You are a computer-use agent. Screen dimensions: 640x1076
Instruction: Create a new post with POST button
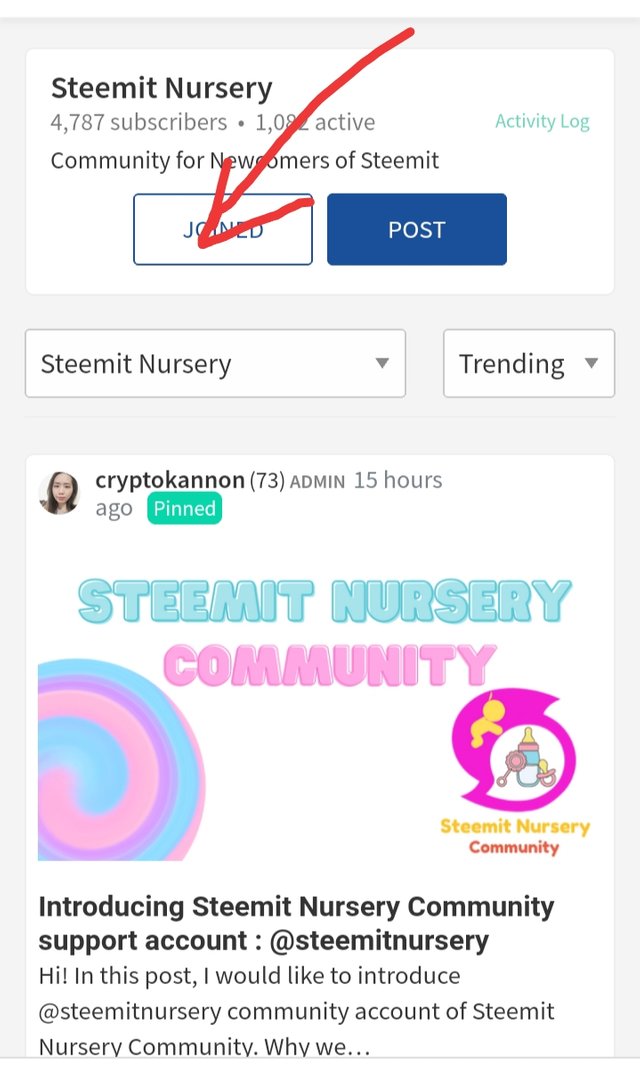coord(416,230)
